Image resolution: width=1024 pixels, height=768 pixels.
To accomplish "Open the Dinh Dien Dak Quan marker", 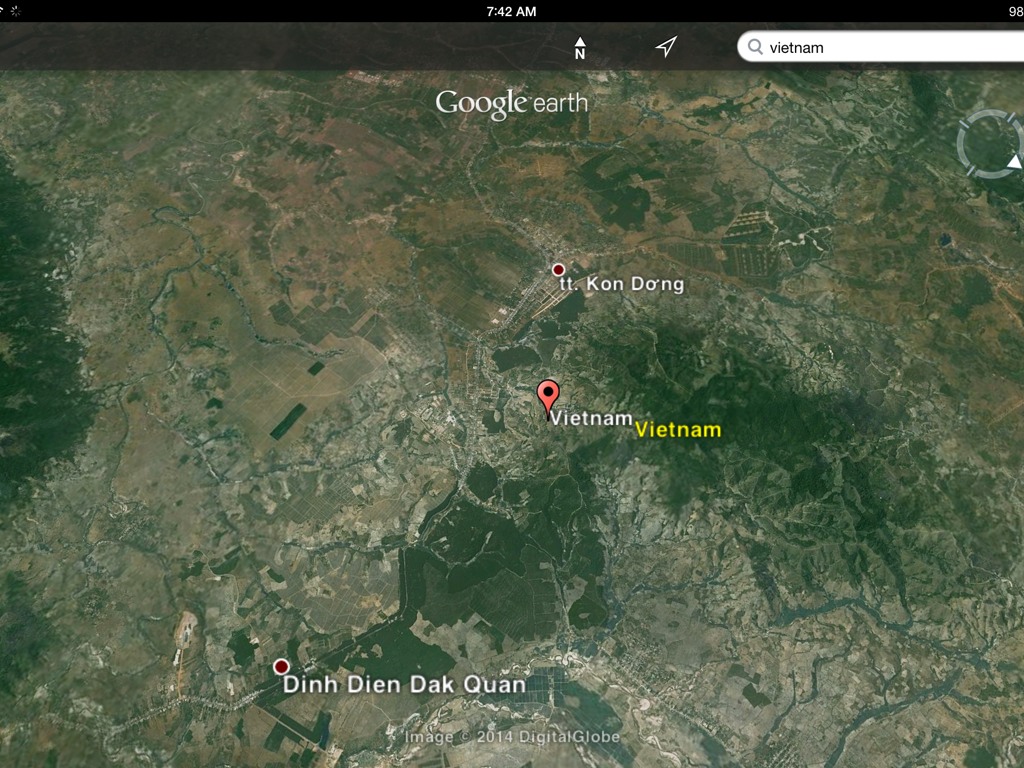I will point(281,667).
